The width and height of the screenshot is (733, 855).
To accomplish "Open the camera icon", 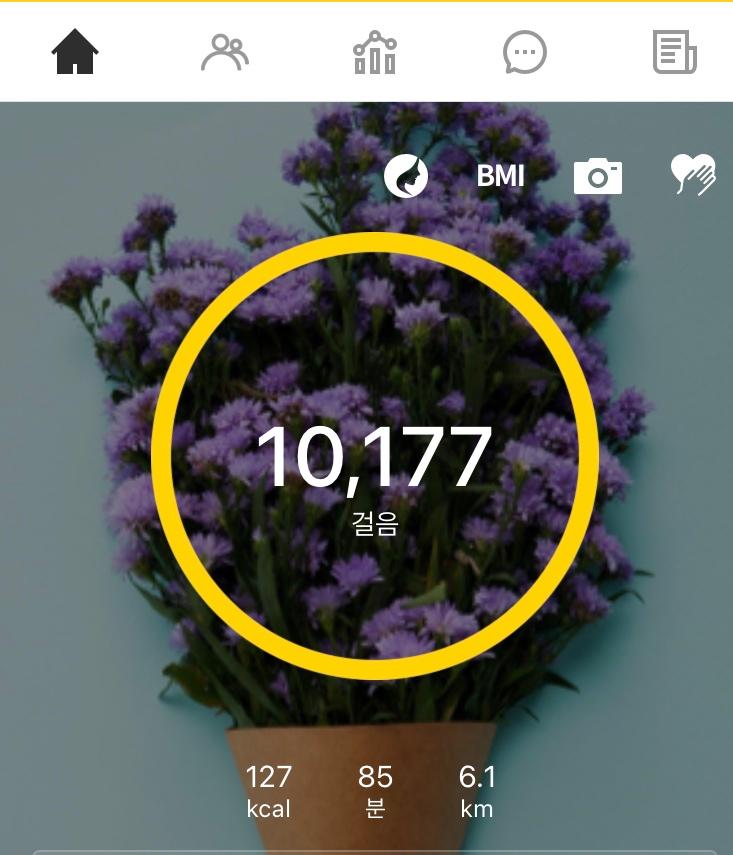I will click(597, 176).
